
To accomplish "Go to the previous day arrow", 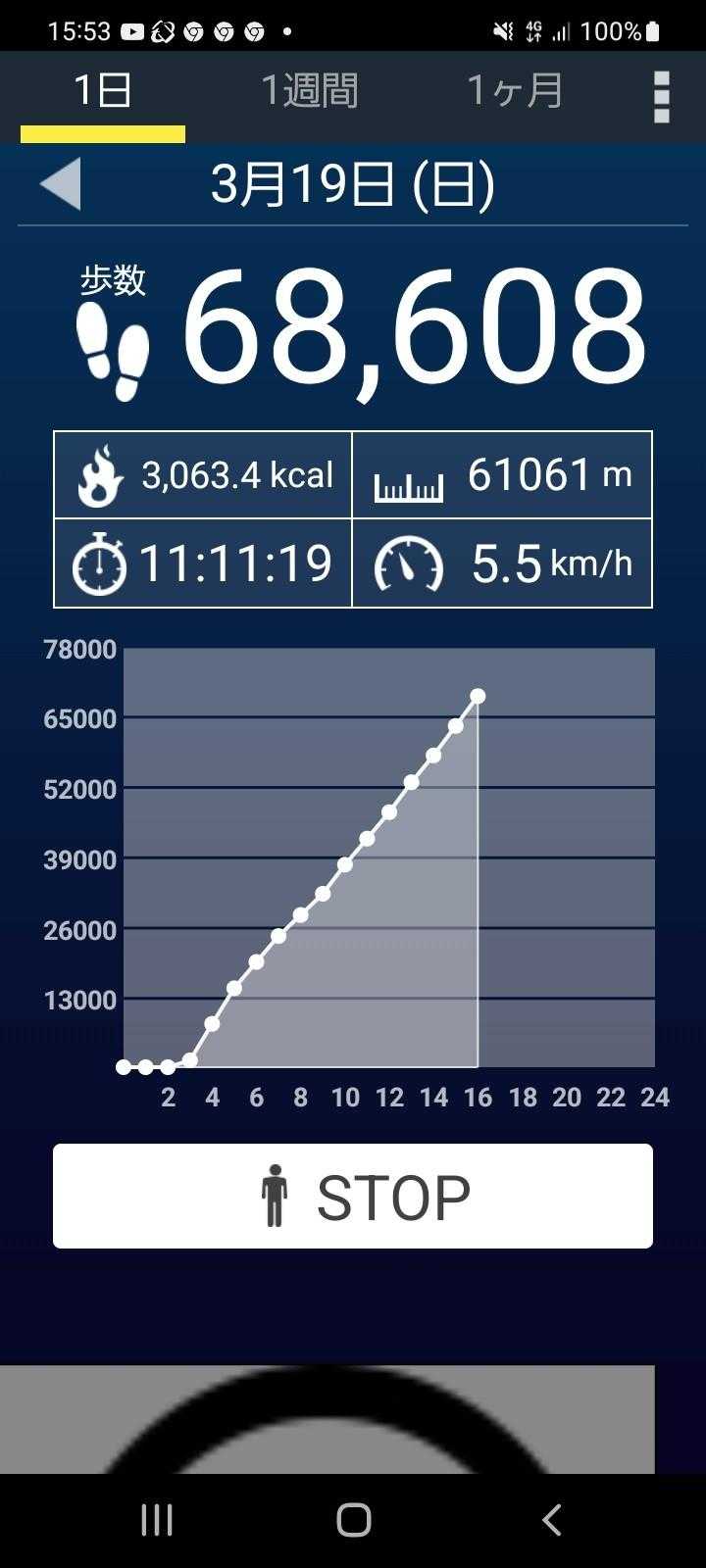I will pos(61,183).
